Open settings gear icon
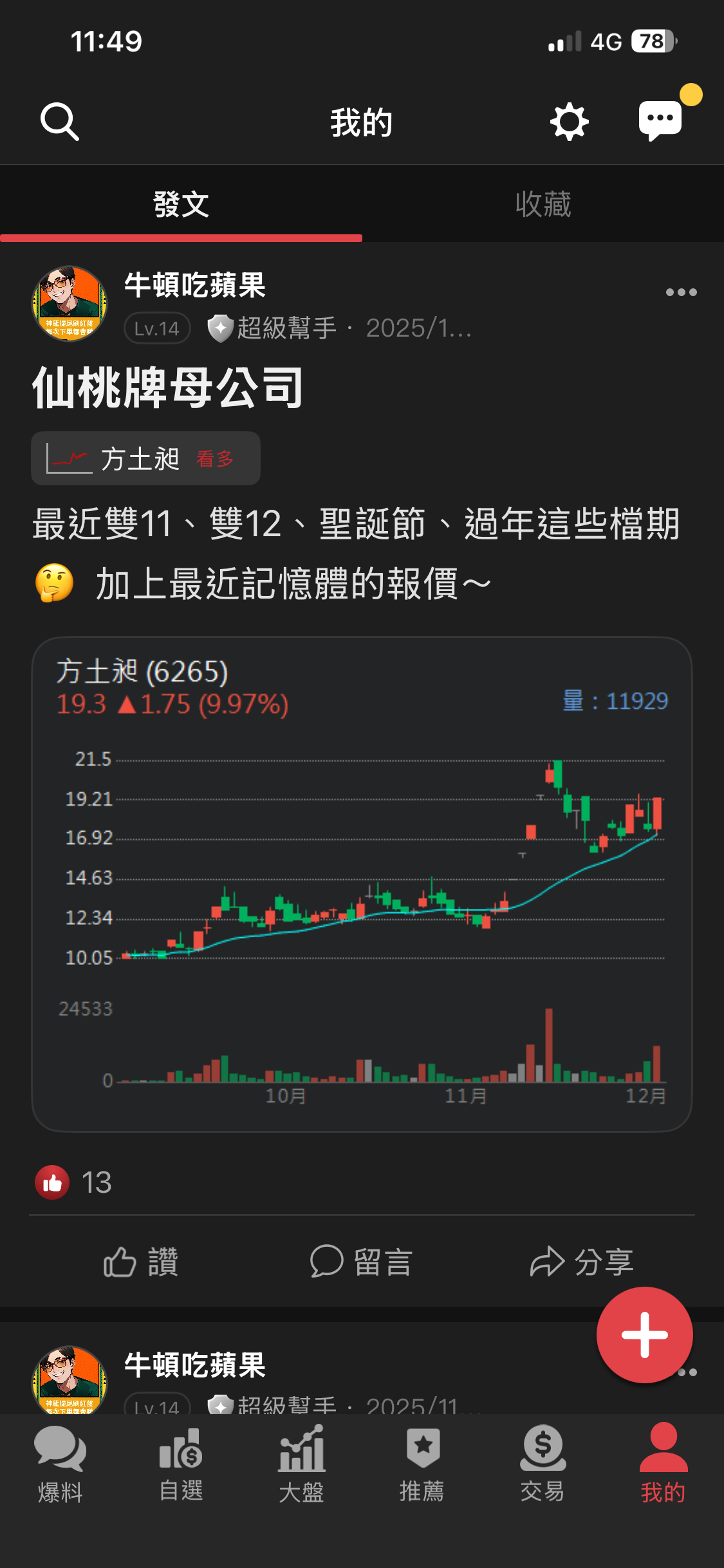 tap(569, 121)
